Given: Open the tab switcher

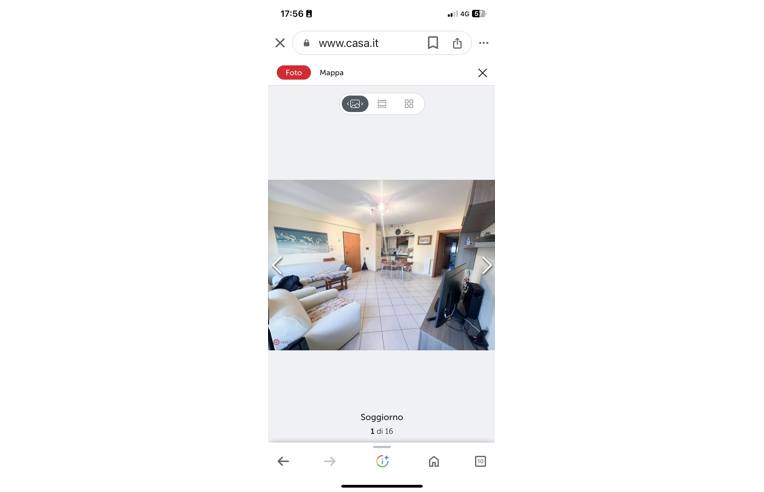Looking at the screenshot, I should coord(480,461).
